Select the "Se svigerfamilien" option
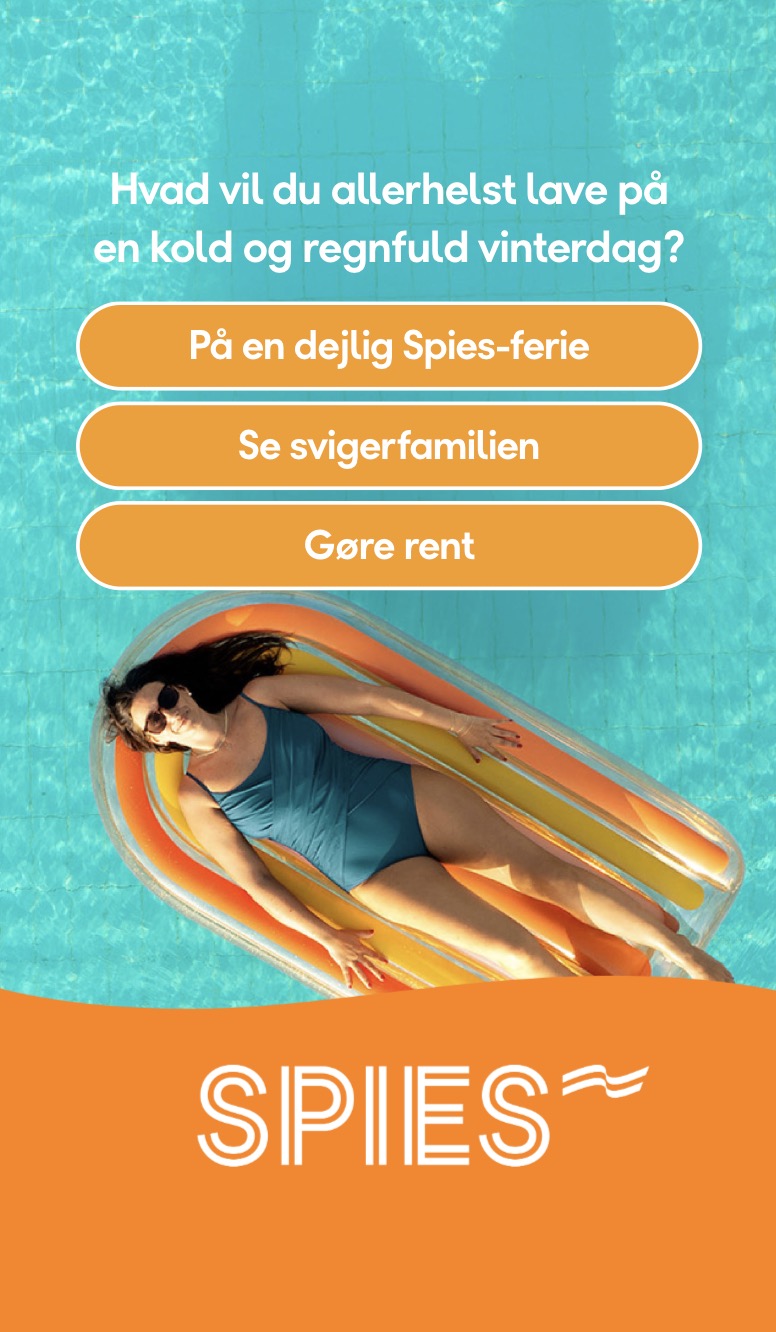 (389, 446)
